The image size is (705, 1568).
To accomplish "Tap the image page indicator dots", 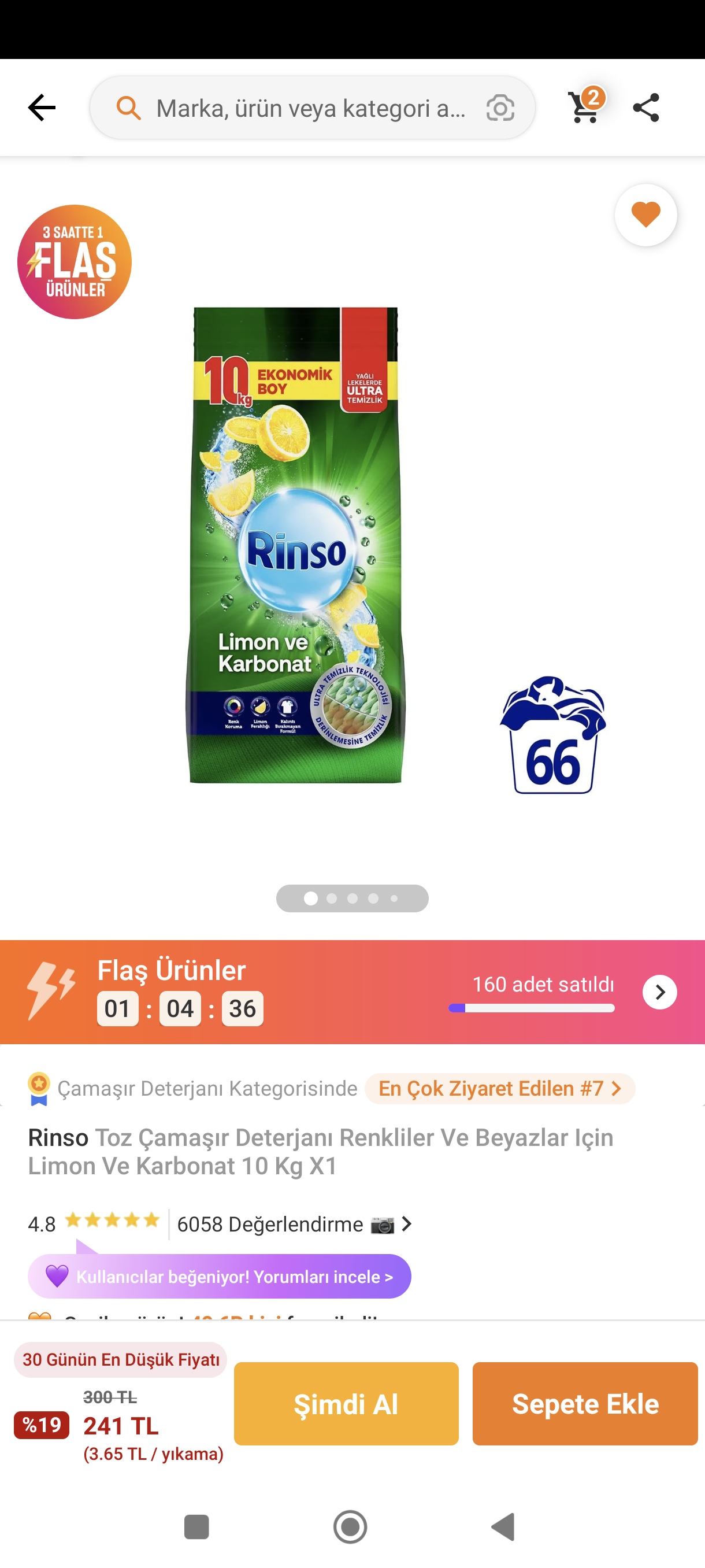I will click(351, 898).
